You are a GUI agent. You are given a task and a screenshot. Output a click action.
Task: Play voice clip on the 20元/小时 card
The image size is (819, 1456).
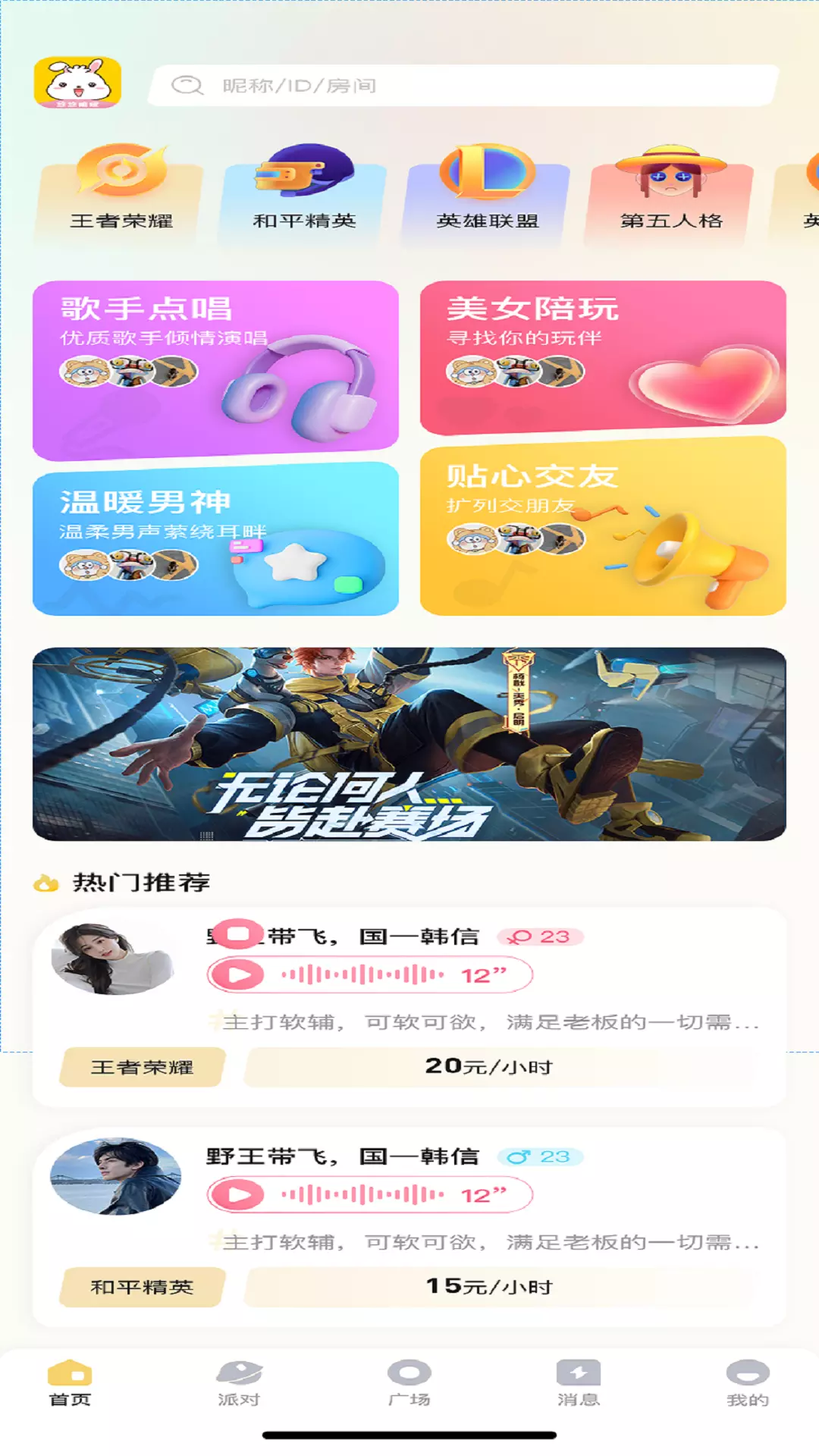(x=238, y=975)
